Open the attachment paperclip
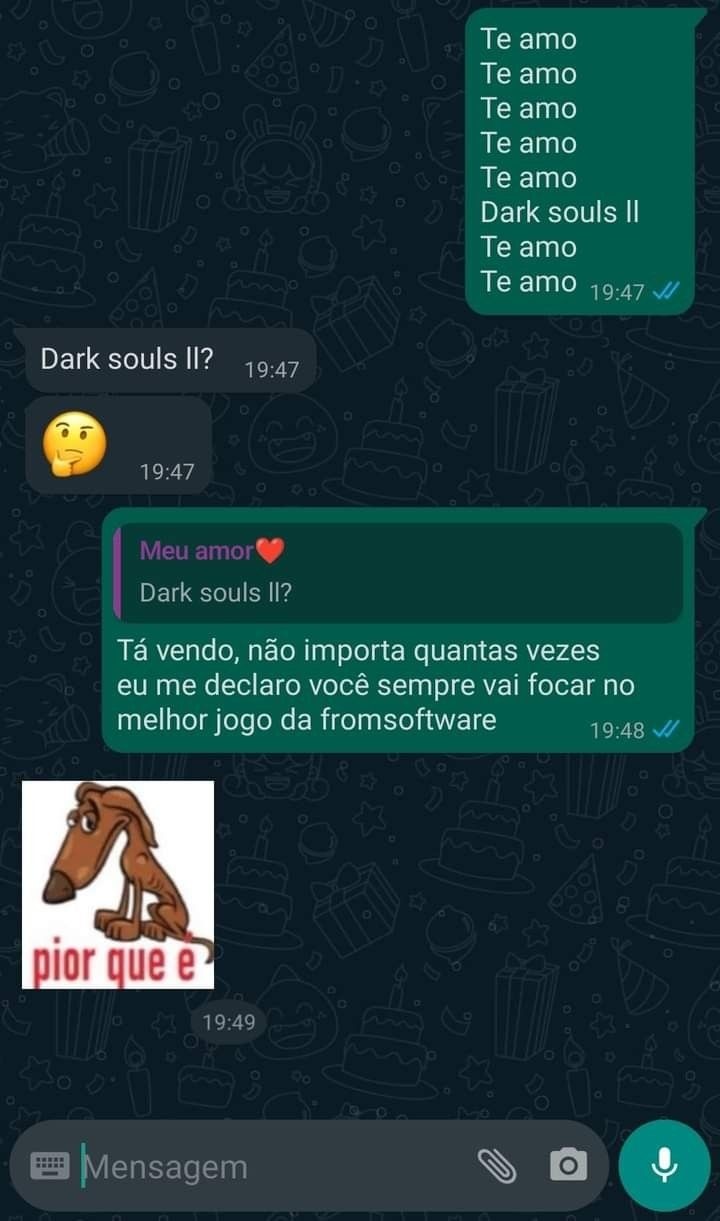 pos(496,1165)
